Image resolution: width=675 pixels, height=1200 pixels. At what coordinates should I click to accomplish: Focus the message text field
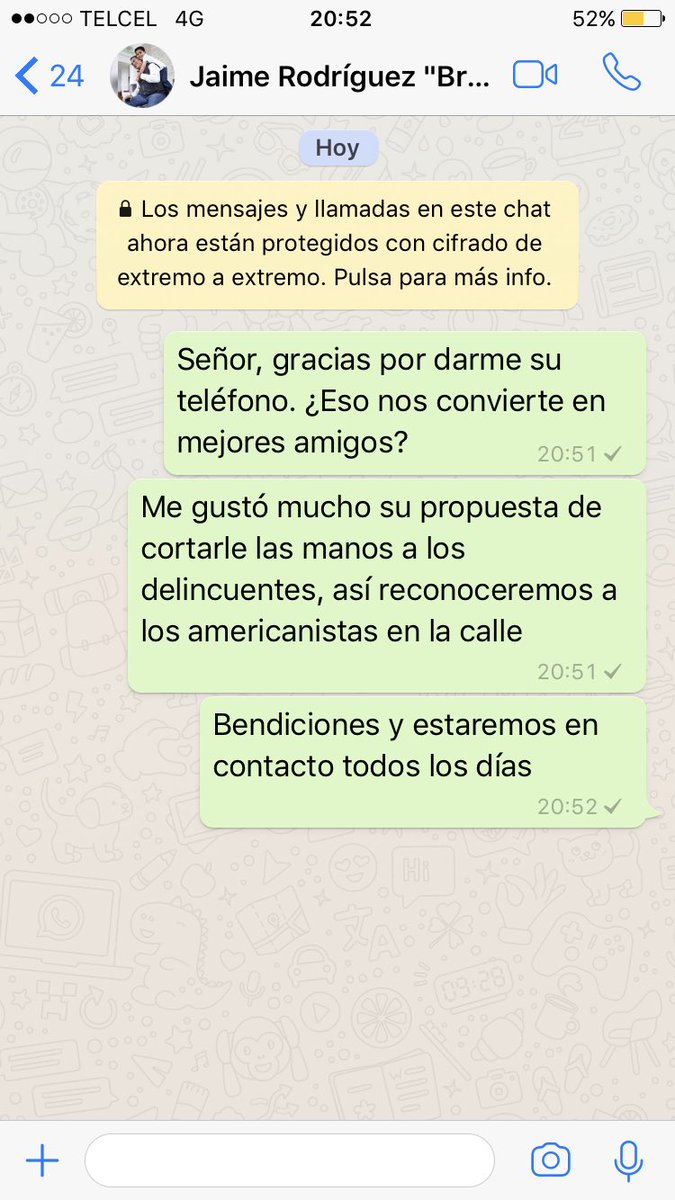pos(289,1161)
